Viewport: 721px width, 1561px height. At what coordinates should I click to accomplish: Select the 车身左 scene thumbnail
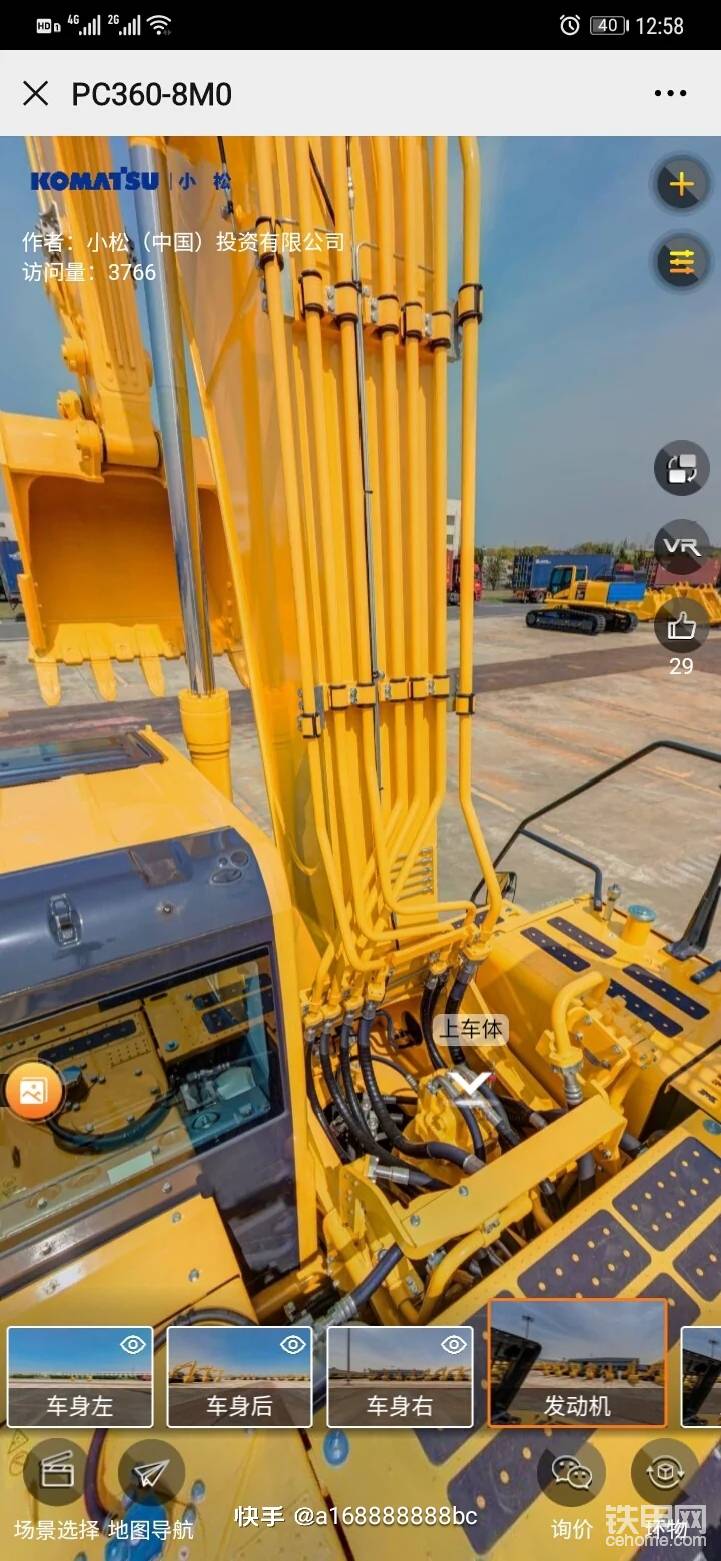(x=80, y=1376)
